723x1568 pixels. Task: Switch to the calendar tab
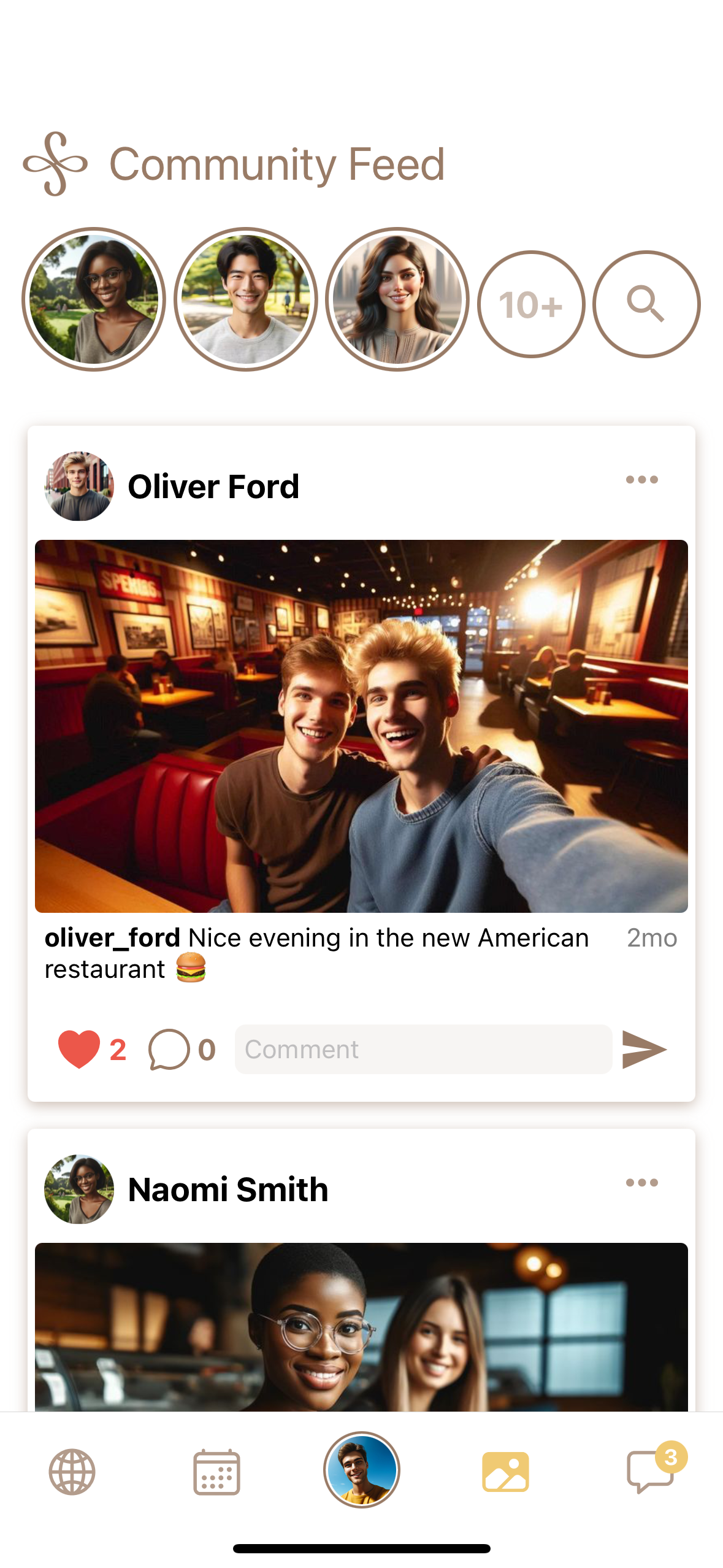[x=216, y=1472]
